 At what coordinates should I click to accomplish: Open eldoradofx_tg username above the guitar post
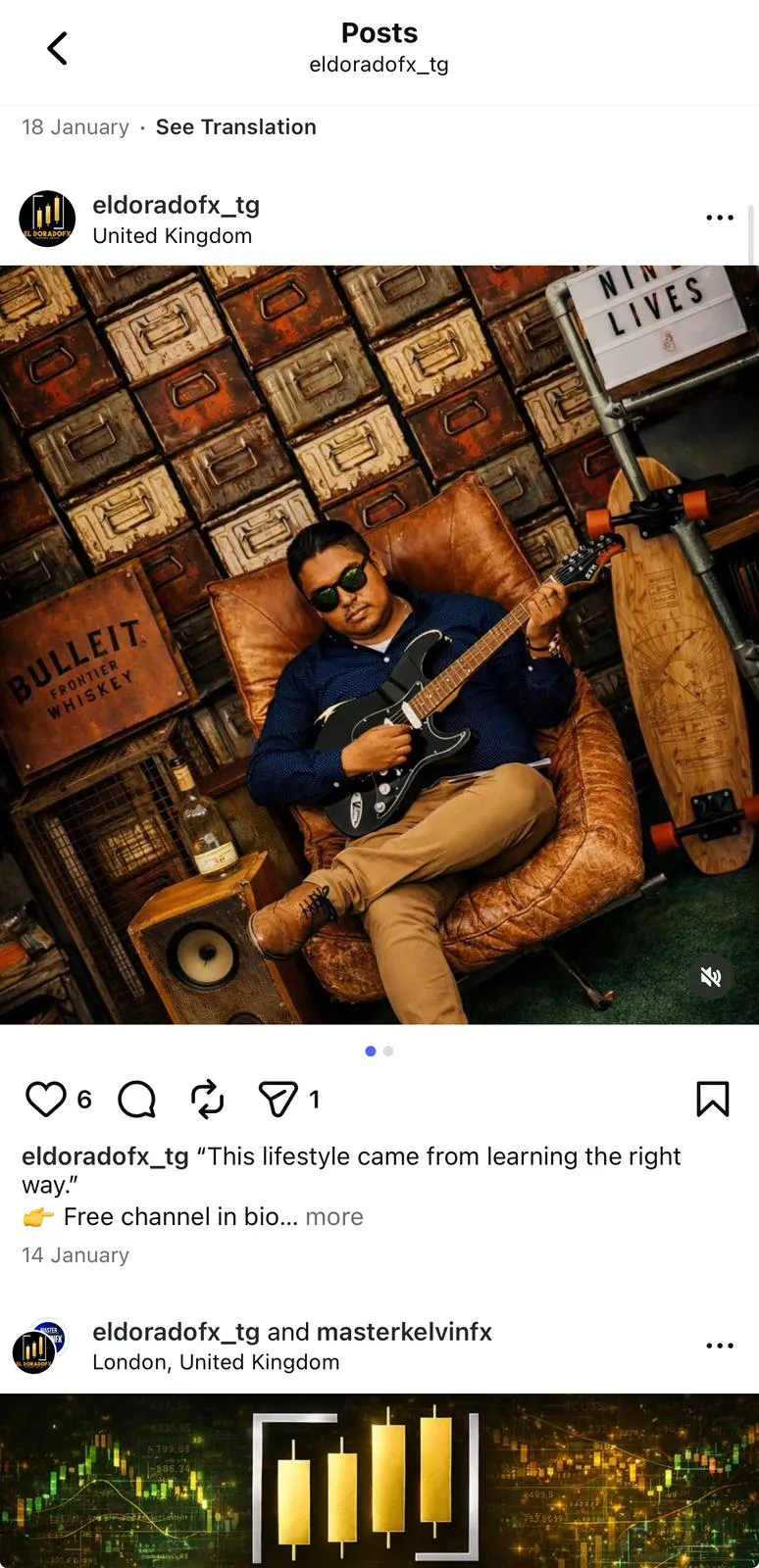pos(176,205)
